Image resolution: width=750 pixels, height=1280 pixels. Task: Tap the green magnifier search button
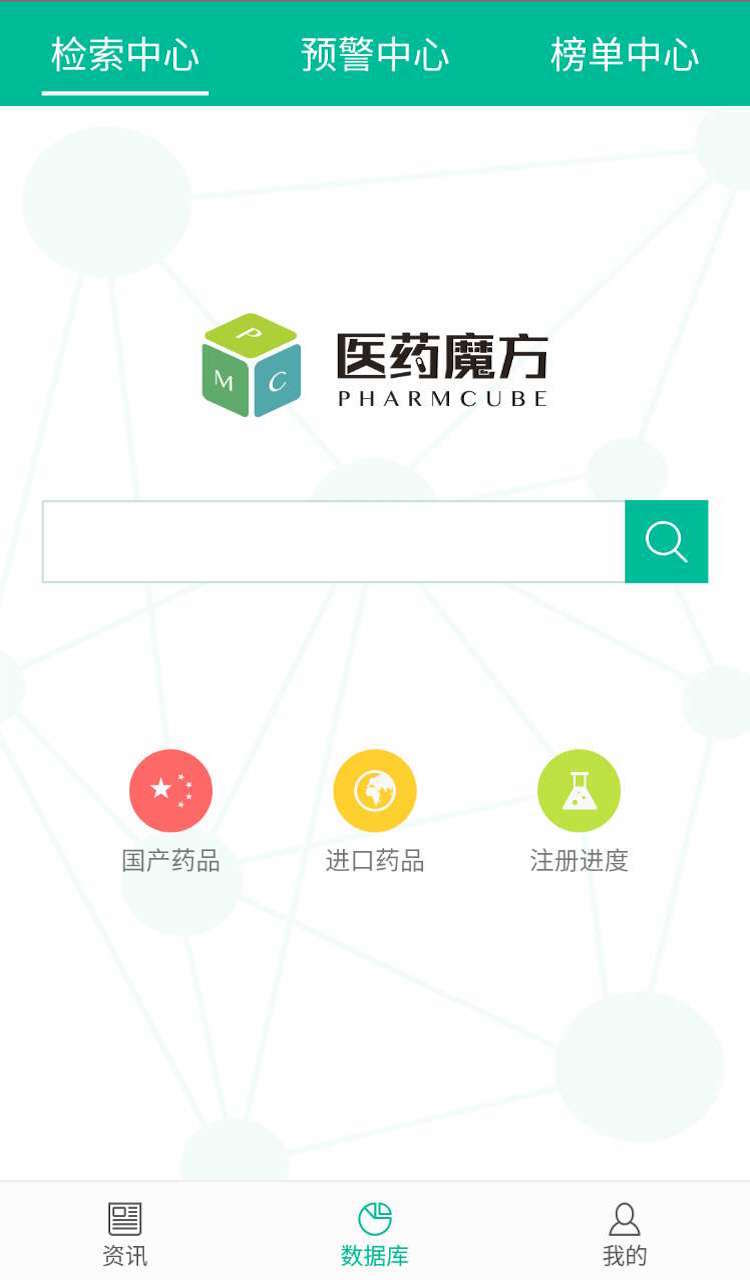click(x=666, y=541)
